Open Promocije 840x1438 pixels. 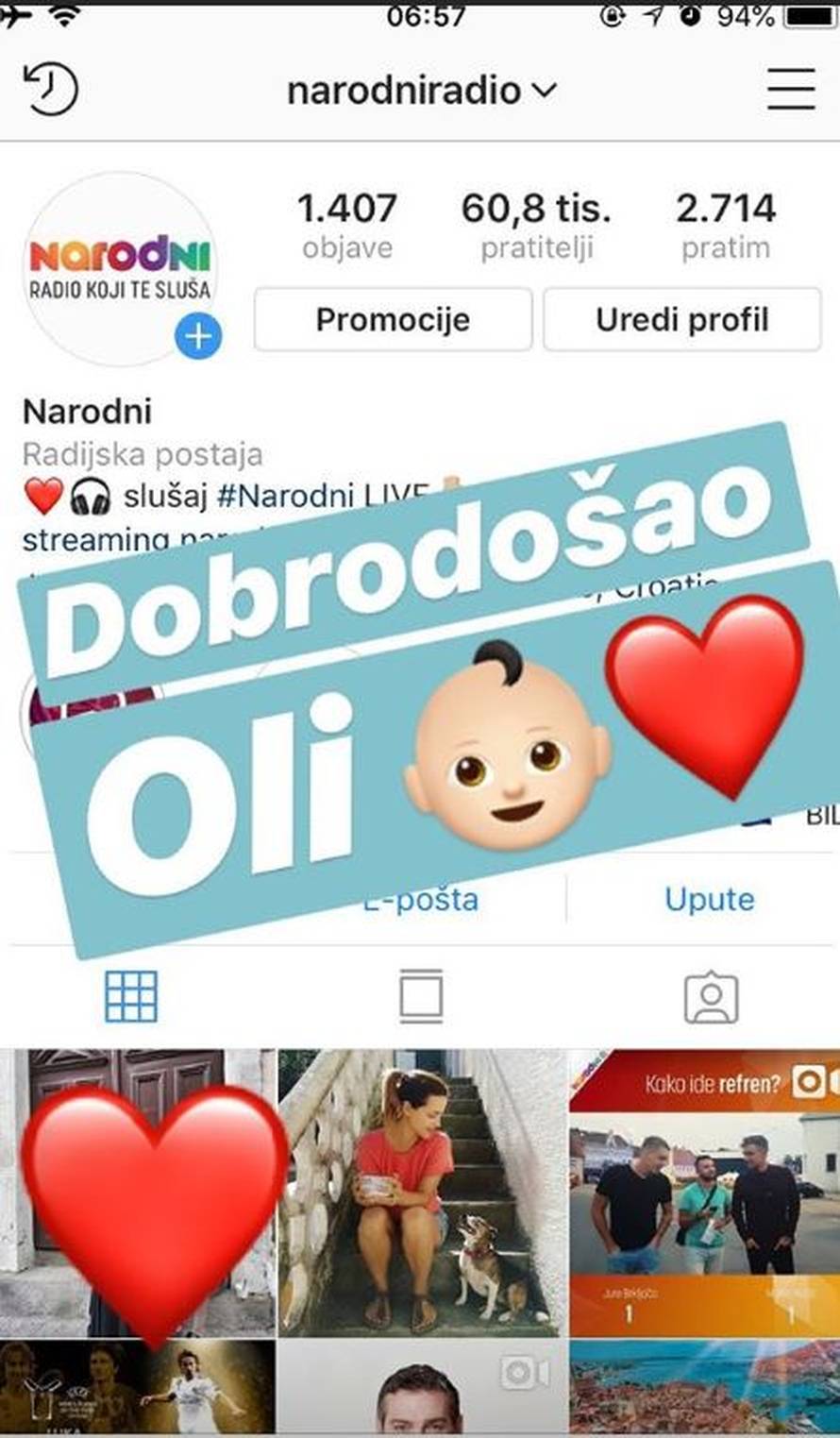click(x=394, y=320)
